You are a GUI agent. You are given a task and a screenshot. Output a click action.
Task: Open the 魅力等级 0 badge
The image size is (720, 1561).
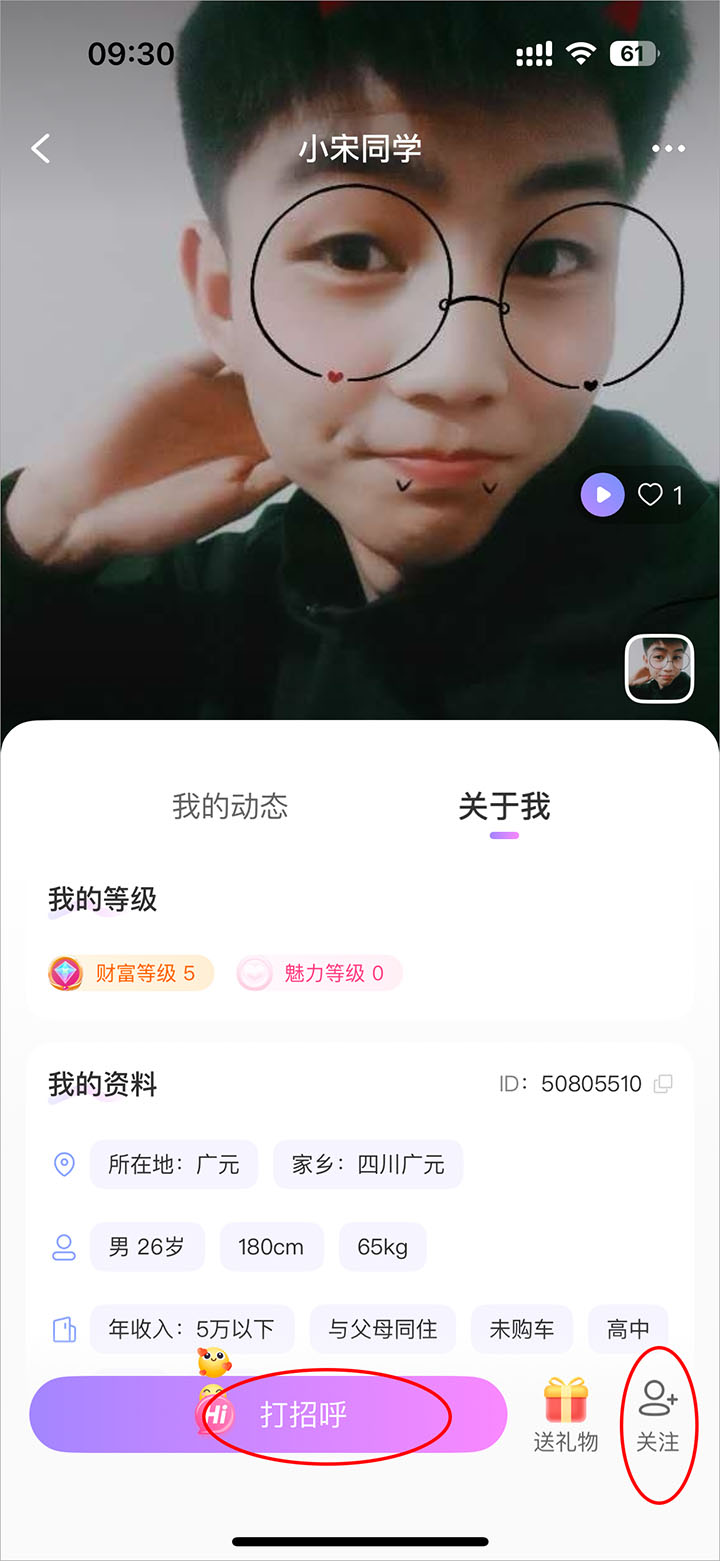pyautogui.click(x=319, y=973)
